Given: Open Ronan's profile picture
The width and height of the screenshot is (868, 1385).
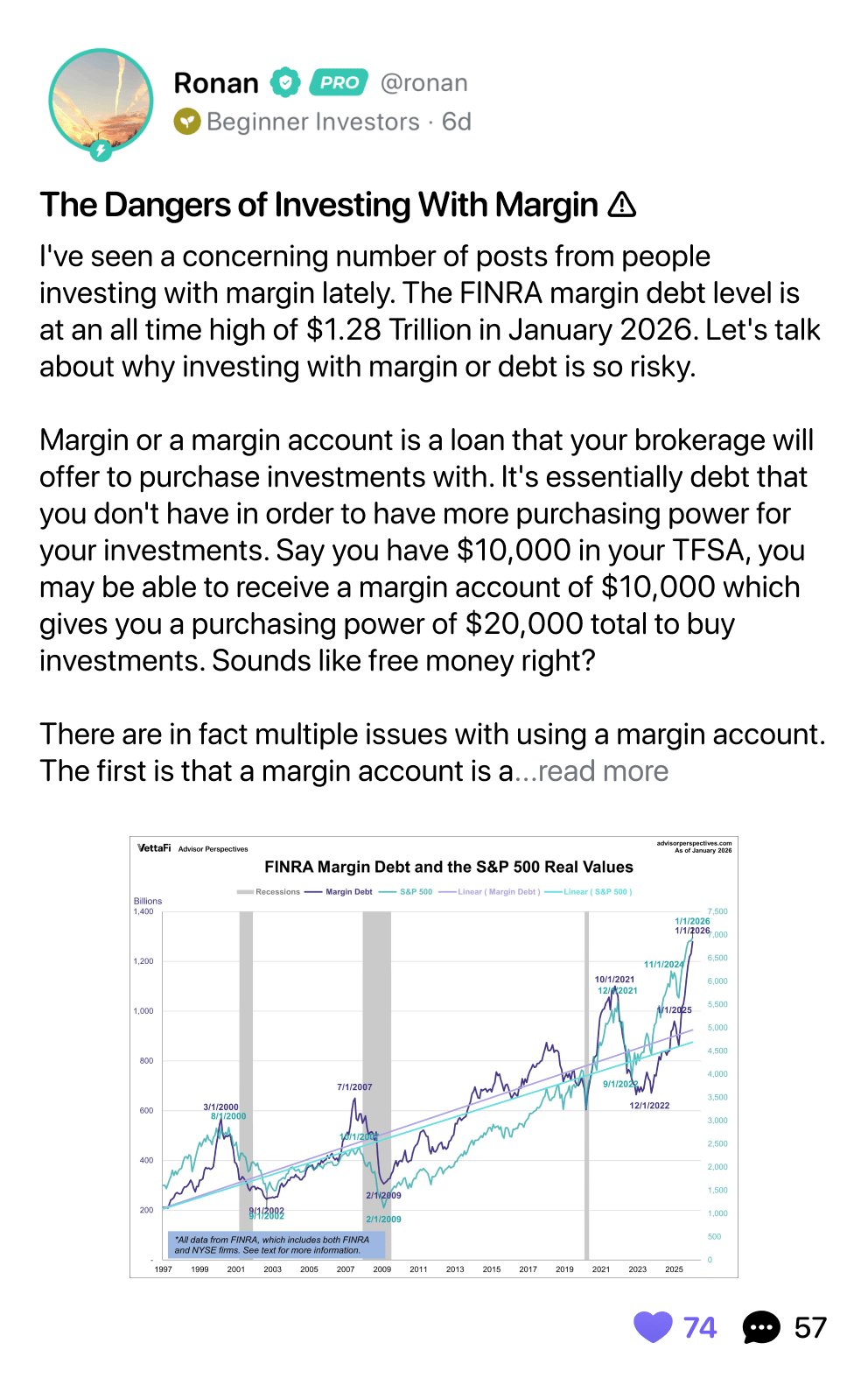Looking at the screenshot, I should (101, 102).
